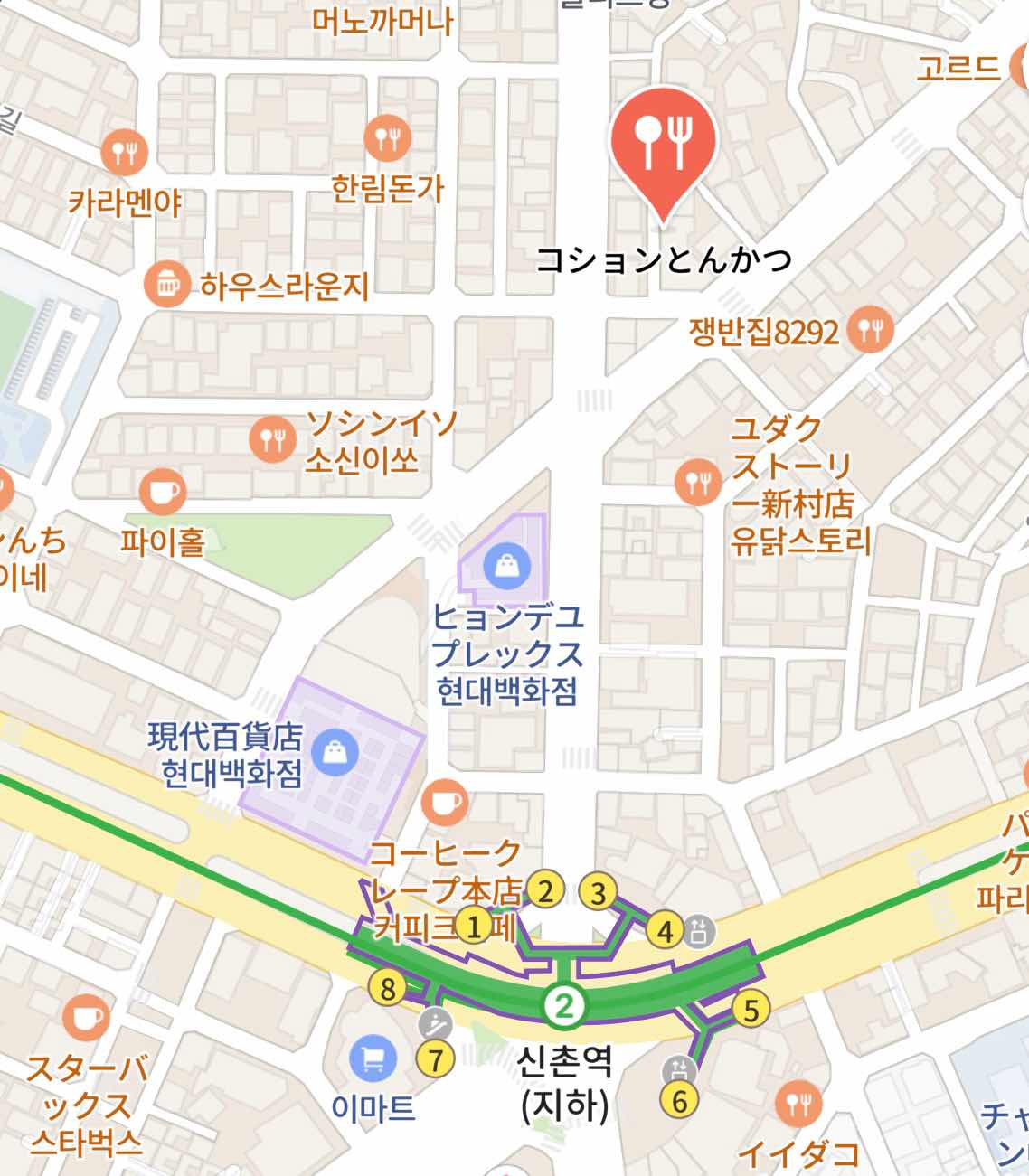Select the 카라멘야 restaurant marker

(x=125, y=151)
